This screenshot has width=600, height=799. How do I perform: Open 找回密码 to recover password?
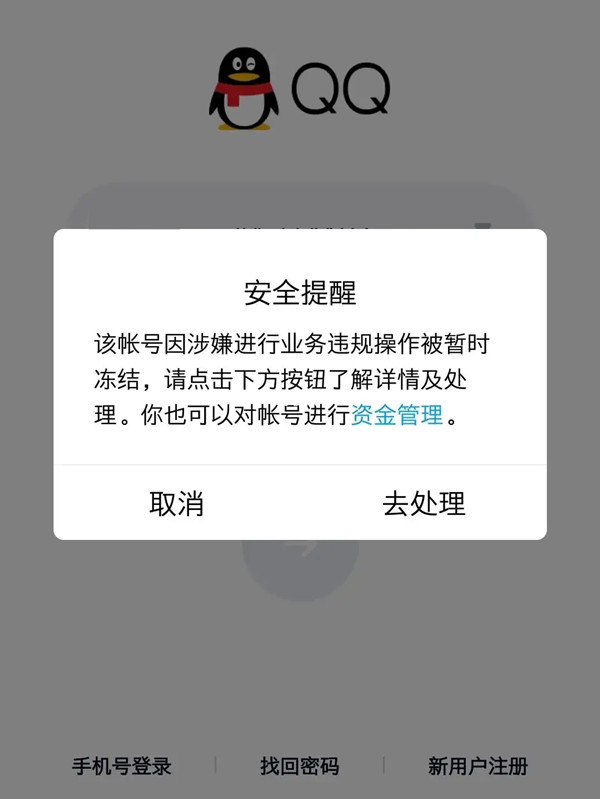point(299,767)
